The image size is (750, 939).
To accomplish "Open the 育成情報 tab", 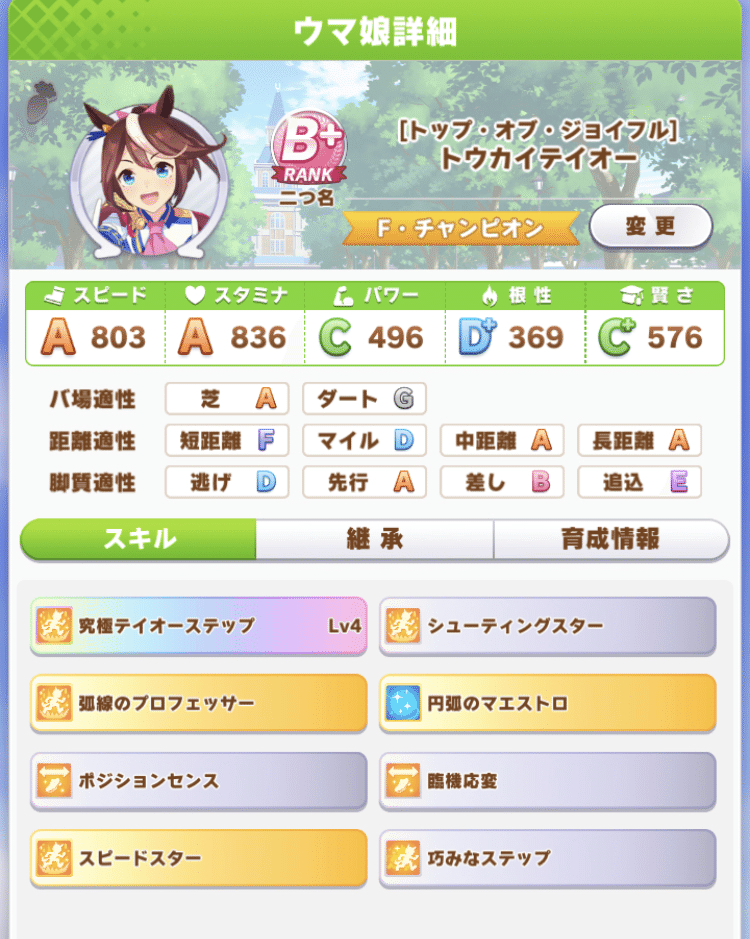I will (x=612, y=539).
